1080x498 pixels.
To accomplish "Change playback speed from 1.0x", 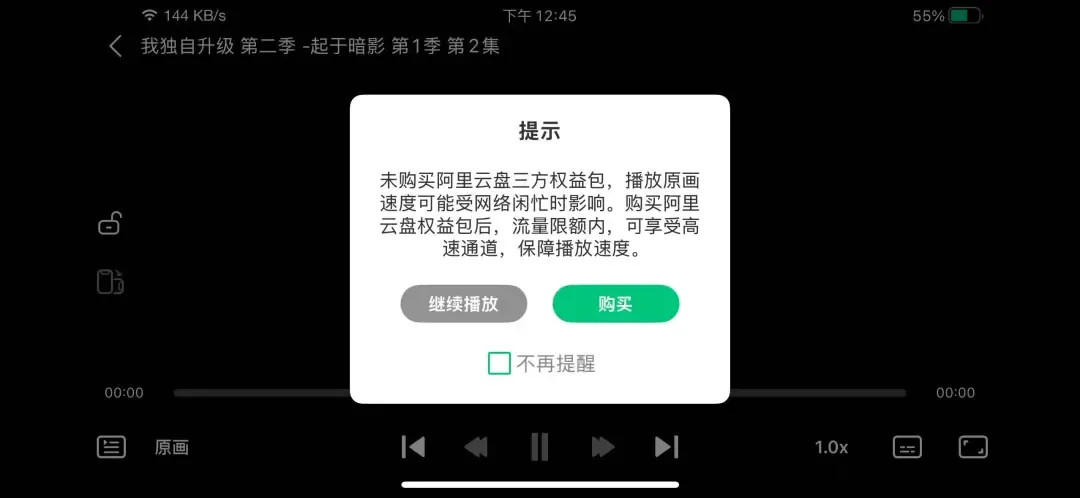I will pyautogui.click(x=831, y=447).
